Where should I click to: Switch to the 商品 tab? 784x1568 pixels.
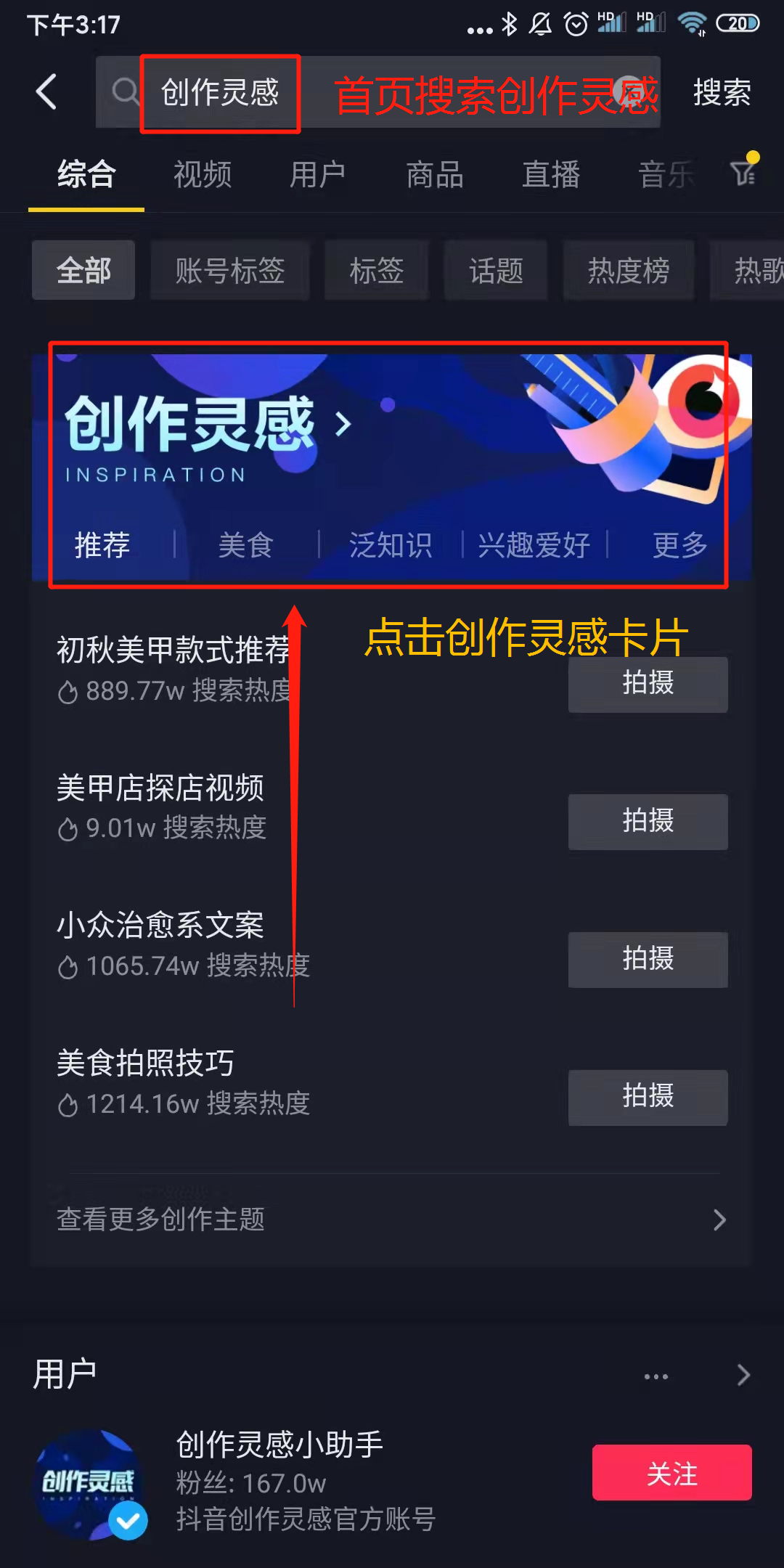click(x=434, y=174)
